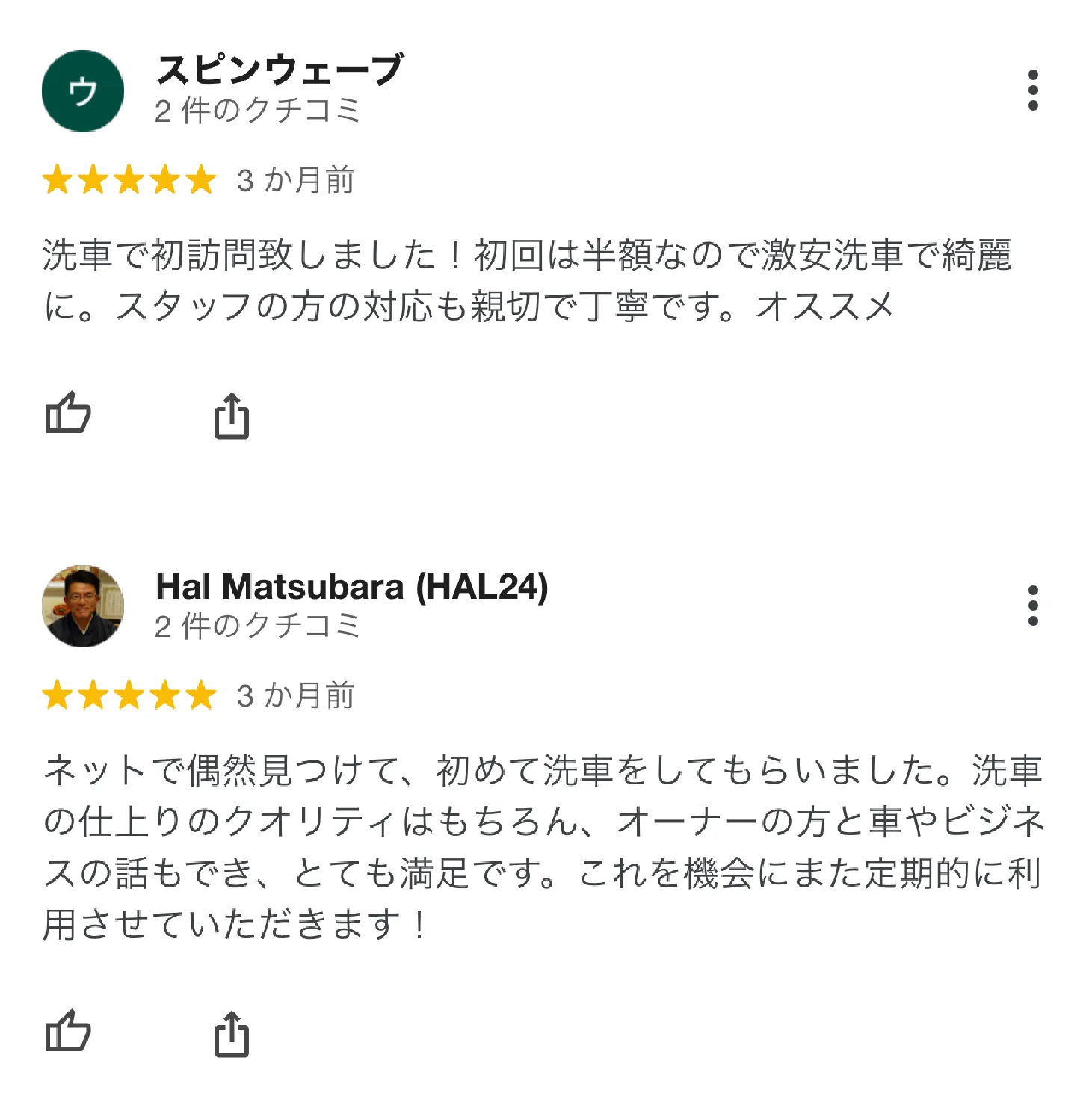
Task: Tap Hal Matsubara's profile photo
Action: [83, 606]
